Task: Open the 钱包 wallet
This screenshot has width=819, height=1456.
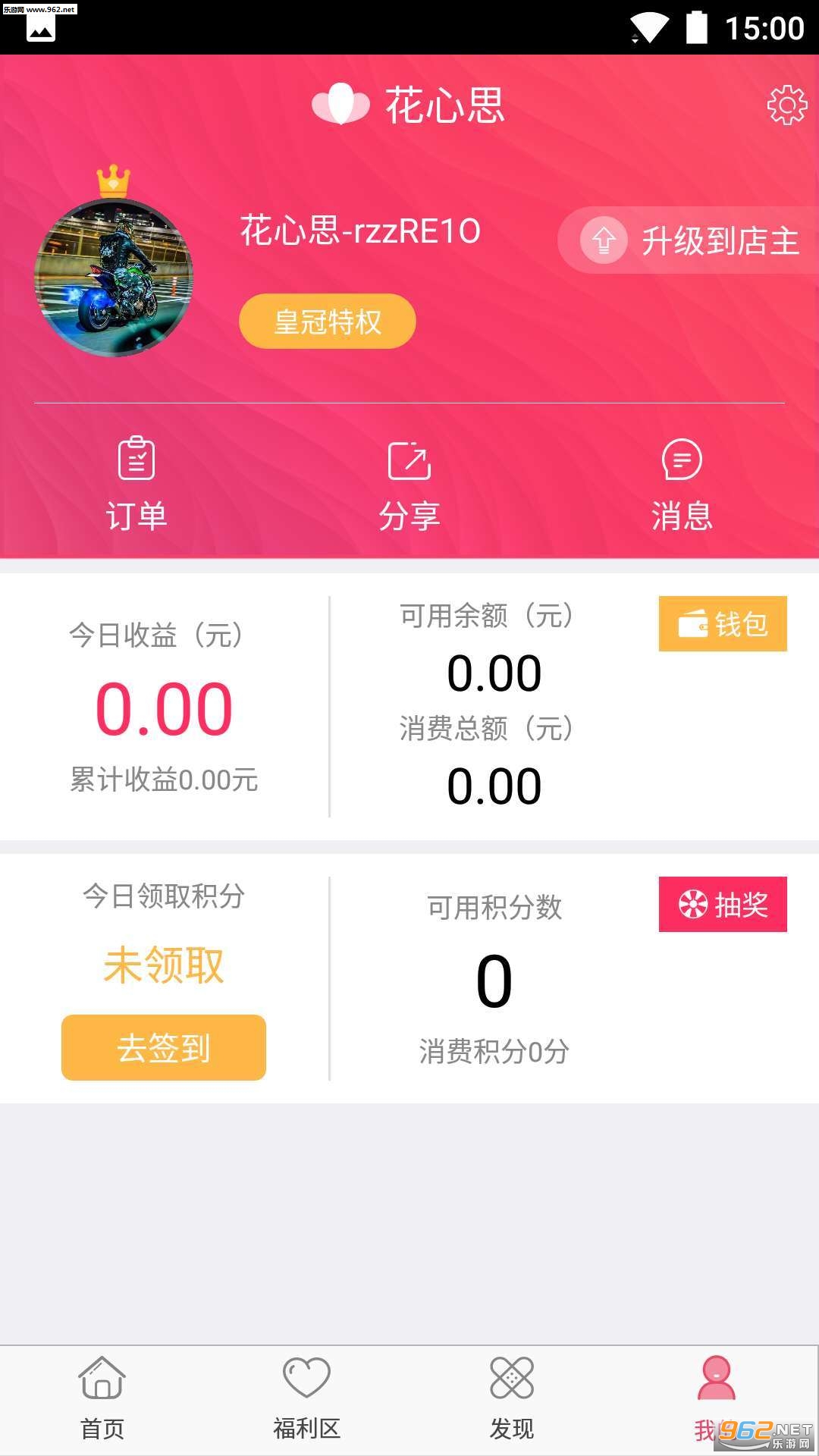Action: pos(722,623)
